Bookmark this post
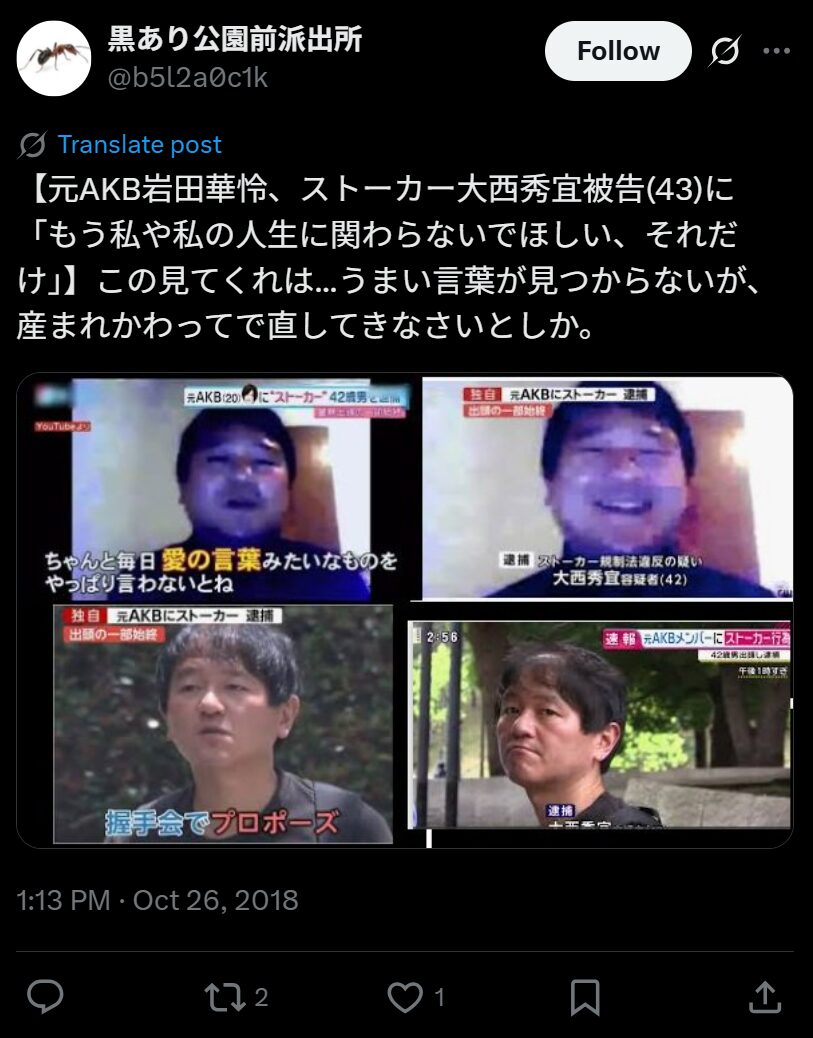The image size is (813, 1038). click(585, 996)
